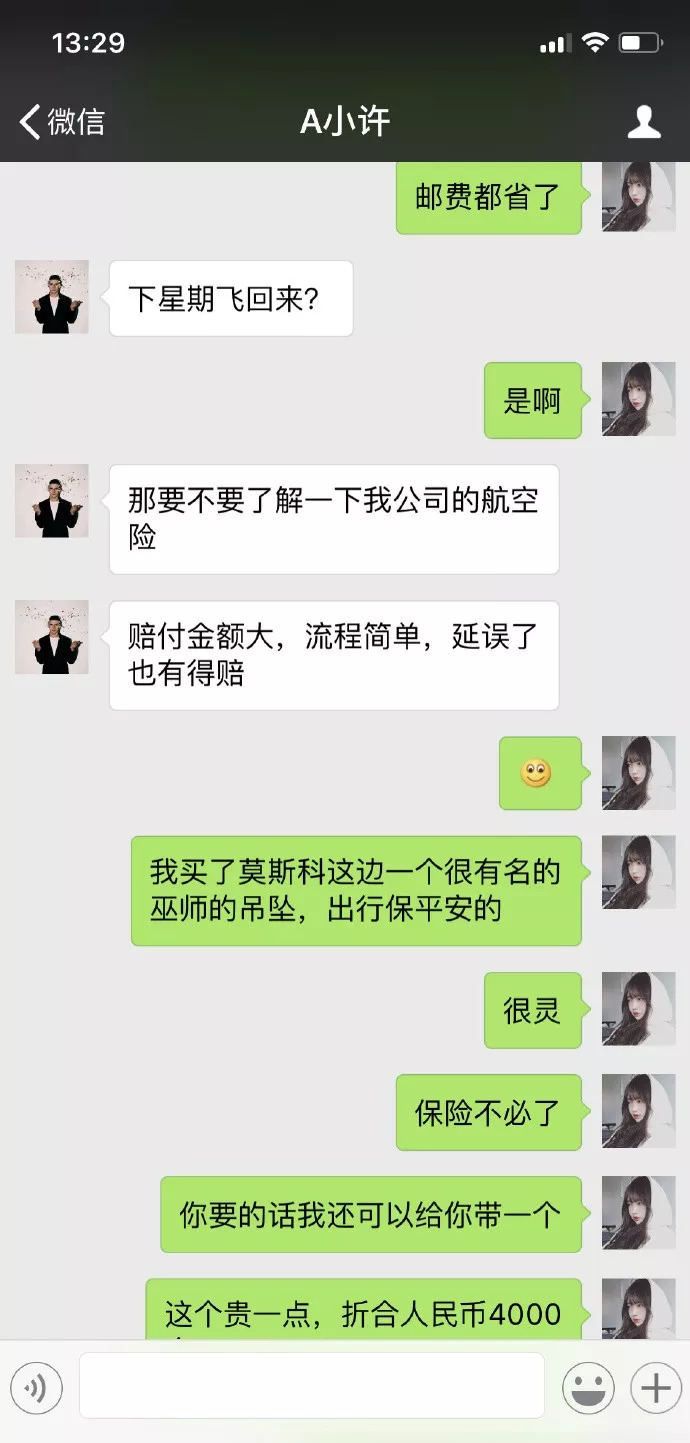Tap the message text field

311,1385
